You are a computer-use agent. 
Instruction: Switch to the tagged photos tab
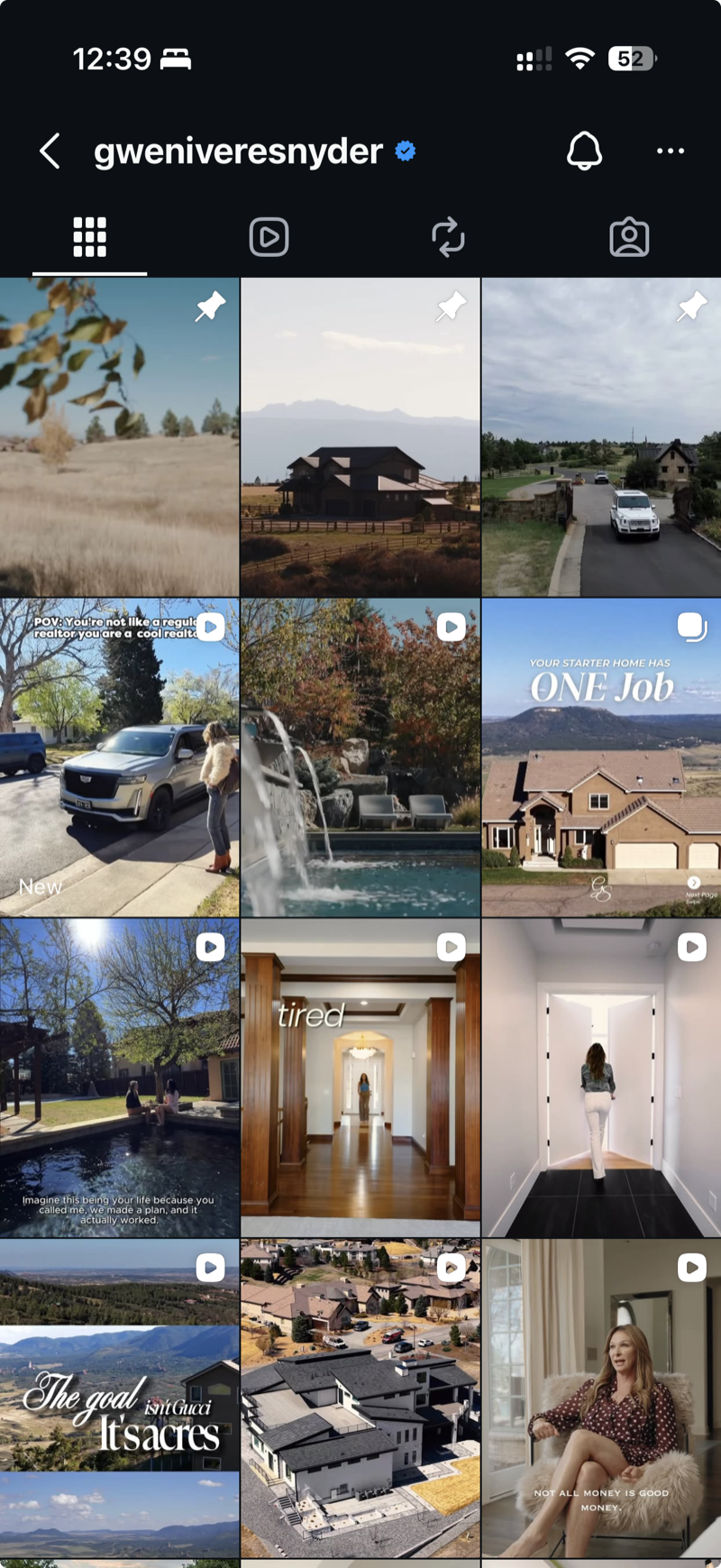[629, 237]
